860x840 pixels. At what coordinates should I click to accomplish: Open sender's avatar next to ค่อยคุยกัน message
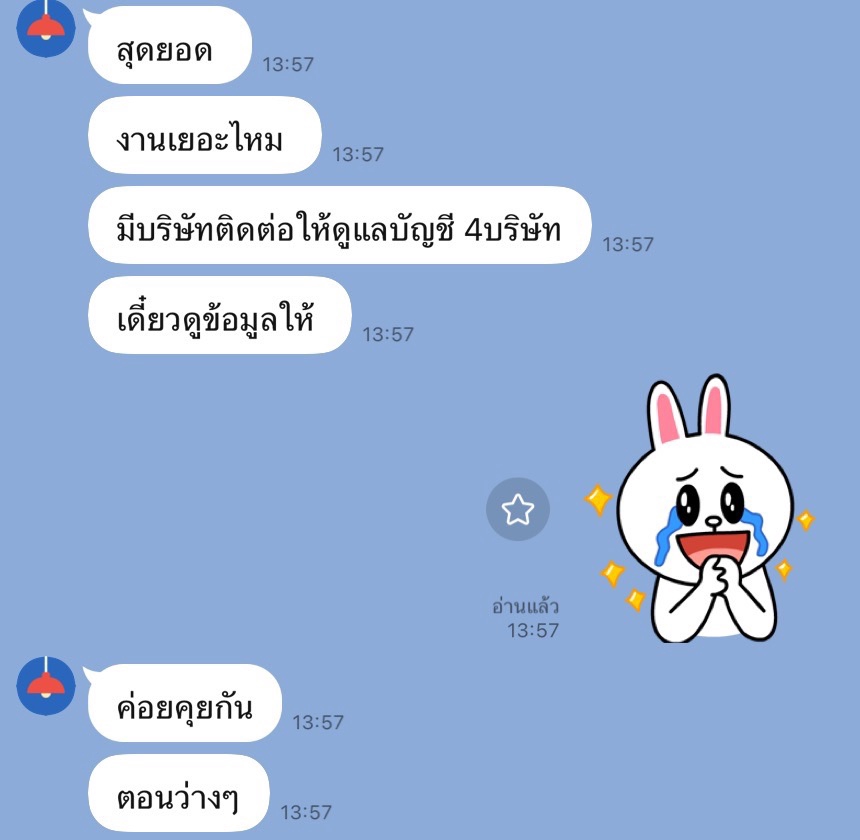[x=46, y=686]
